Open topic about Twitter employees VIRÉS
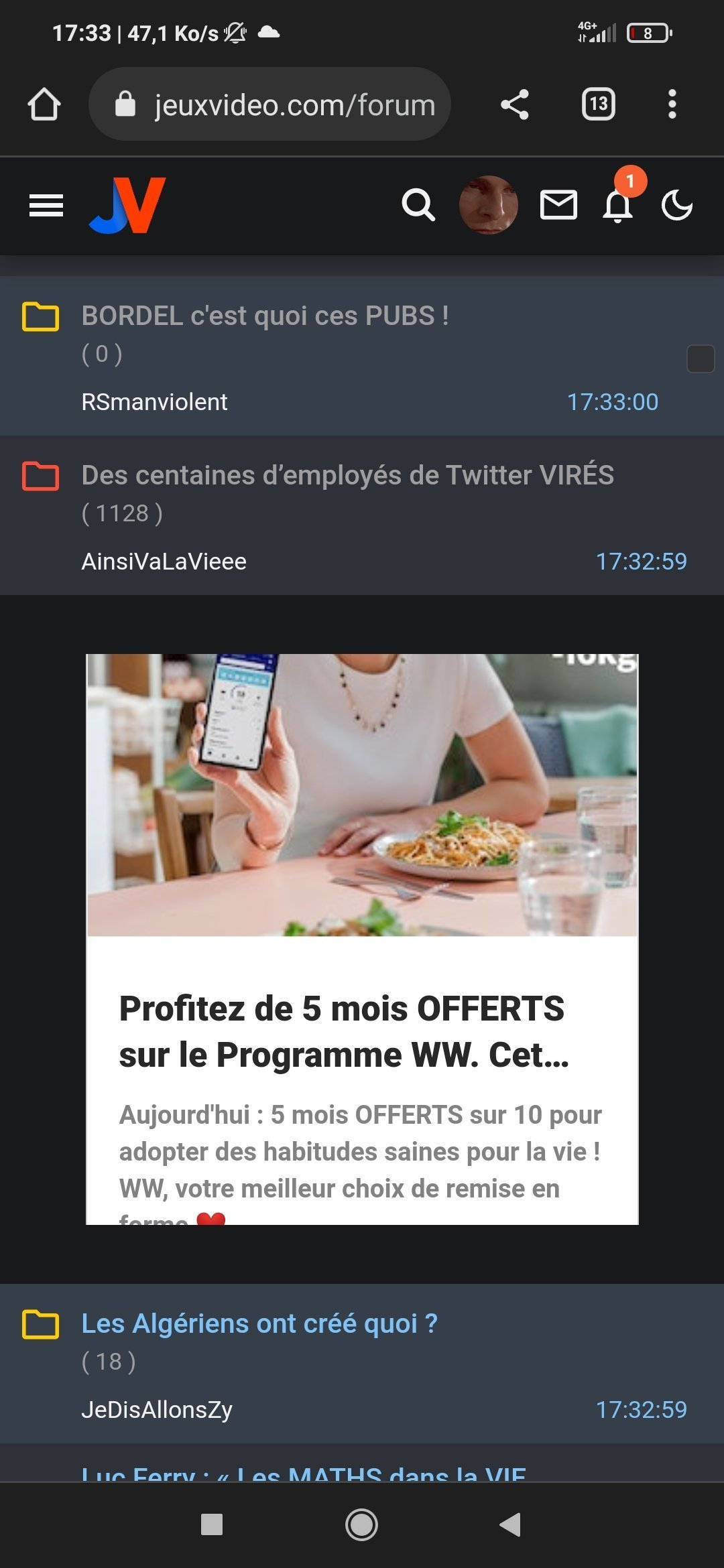 pyautogui.click(x=347, y=475)
